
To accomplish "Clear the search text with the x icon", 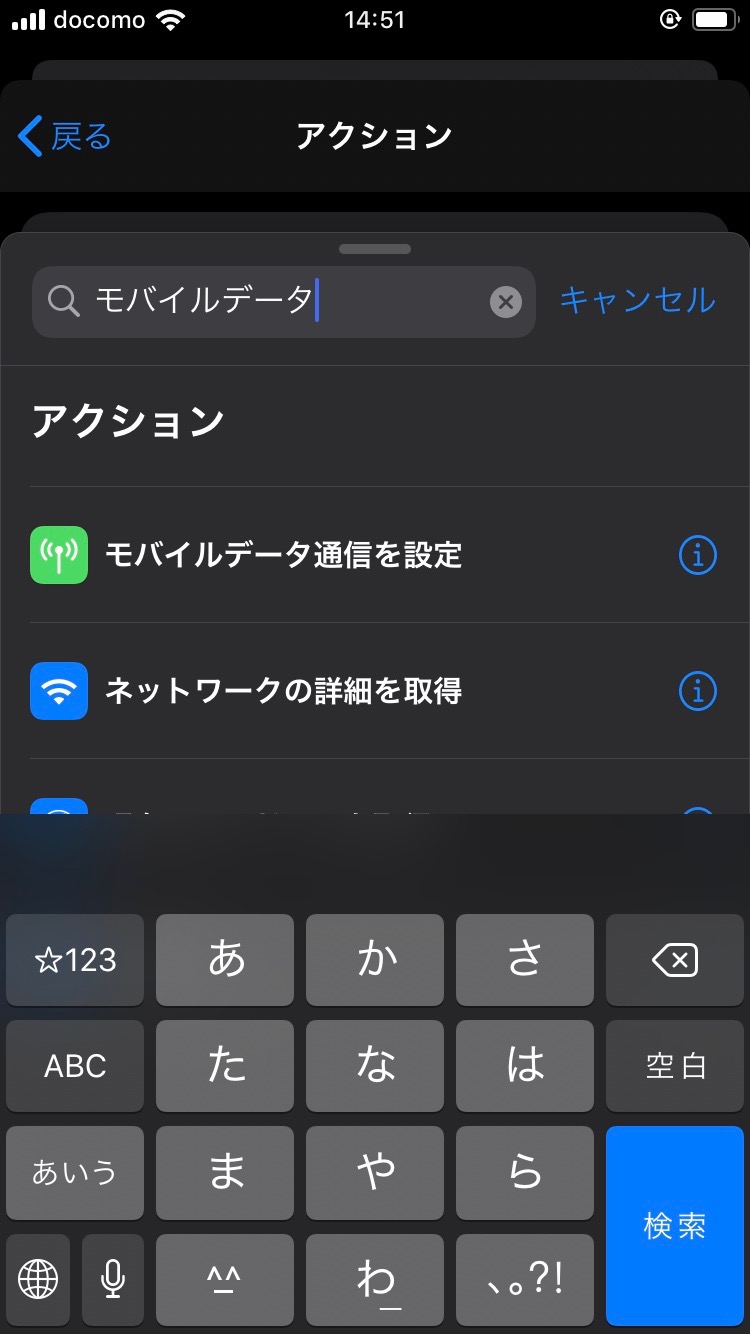I will [506, 301].
